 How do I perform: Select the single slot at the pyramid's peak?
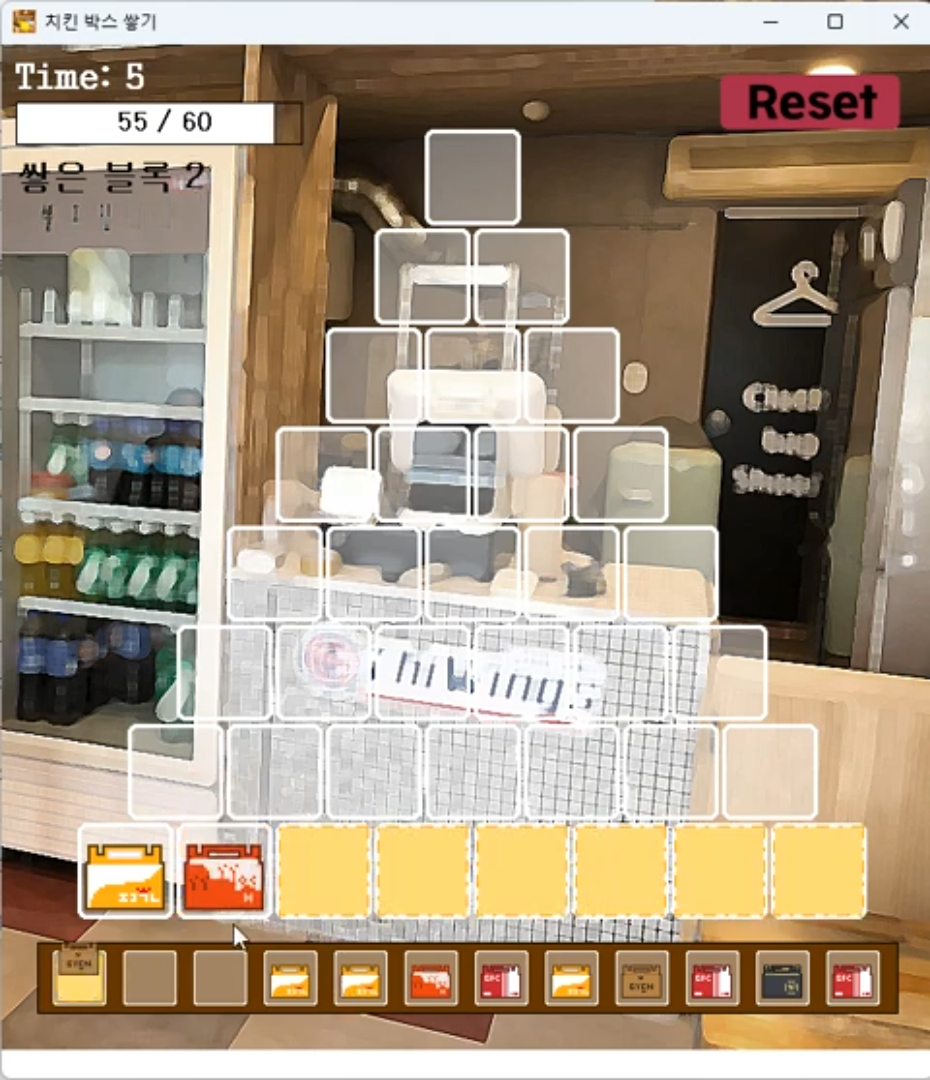click(x=472, y=177)
